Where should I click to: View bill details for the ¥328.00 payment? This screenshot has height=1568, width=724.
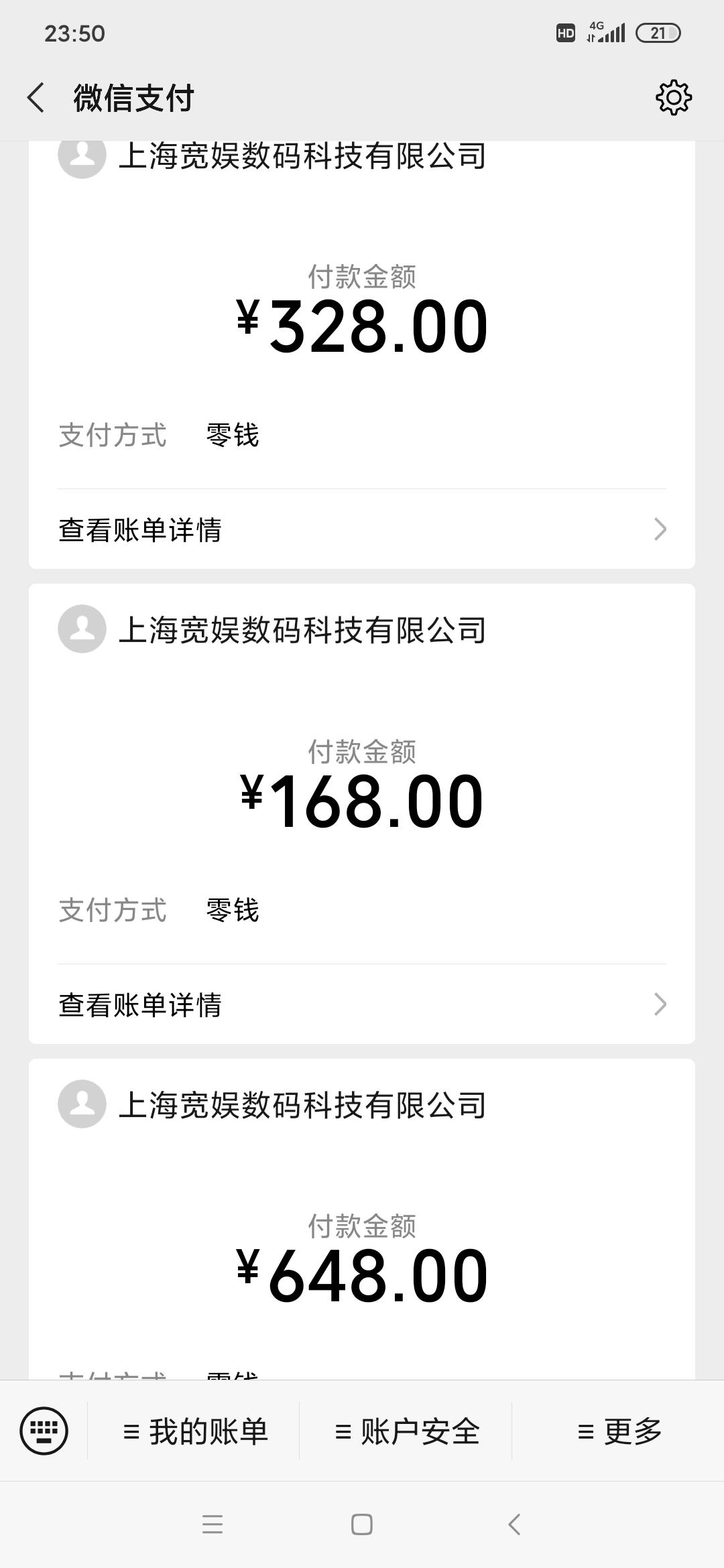point(362,529)
